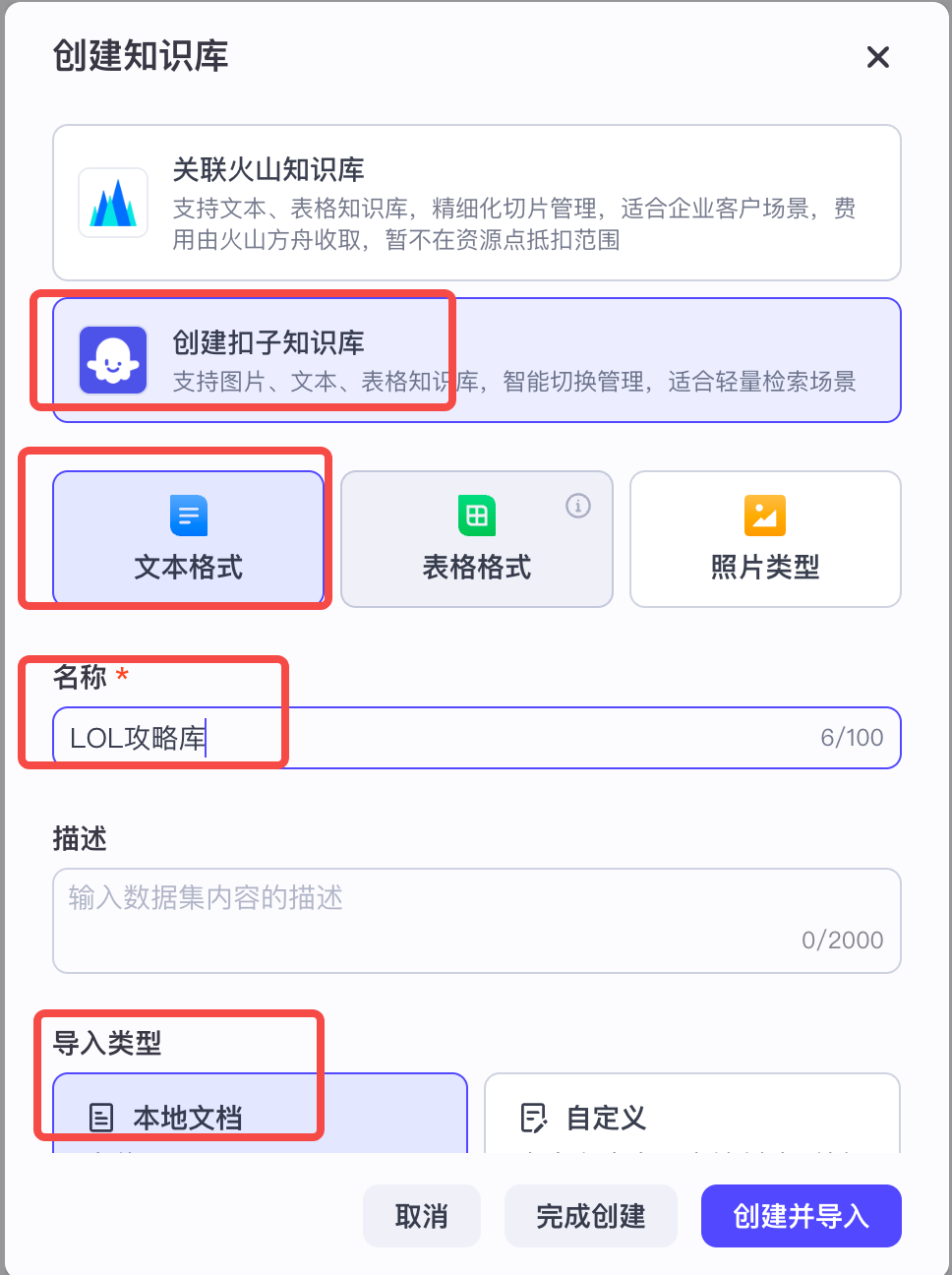Click the info icon on the 表格格式 card
952x1275 pixels.
pyautogui.click(x=577, y=506)
